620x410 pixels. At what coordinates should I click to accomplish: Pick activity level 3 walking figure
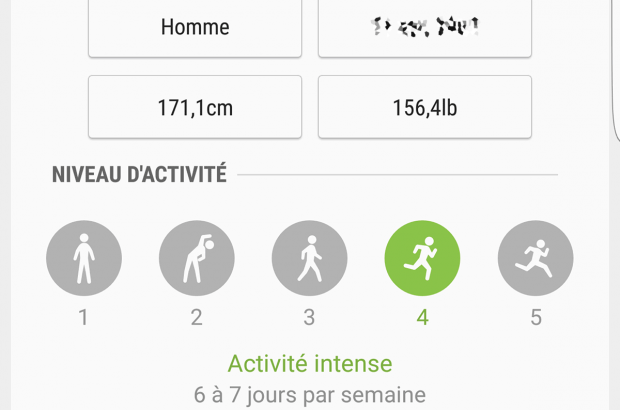(310, 259)
